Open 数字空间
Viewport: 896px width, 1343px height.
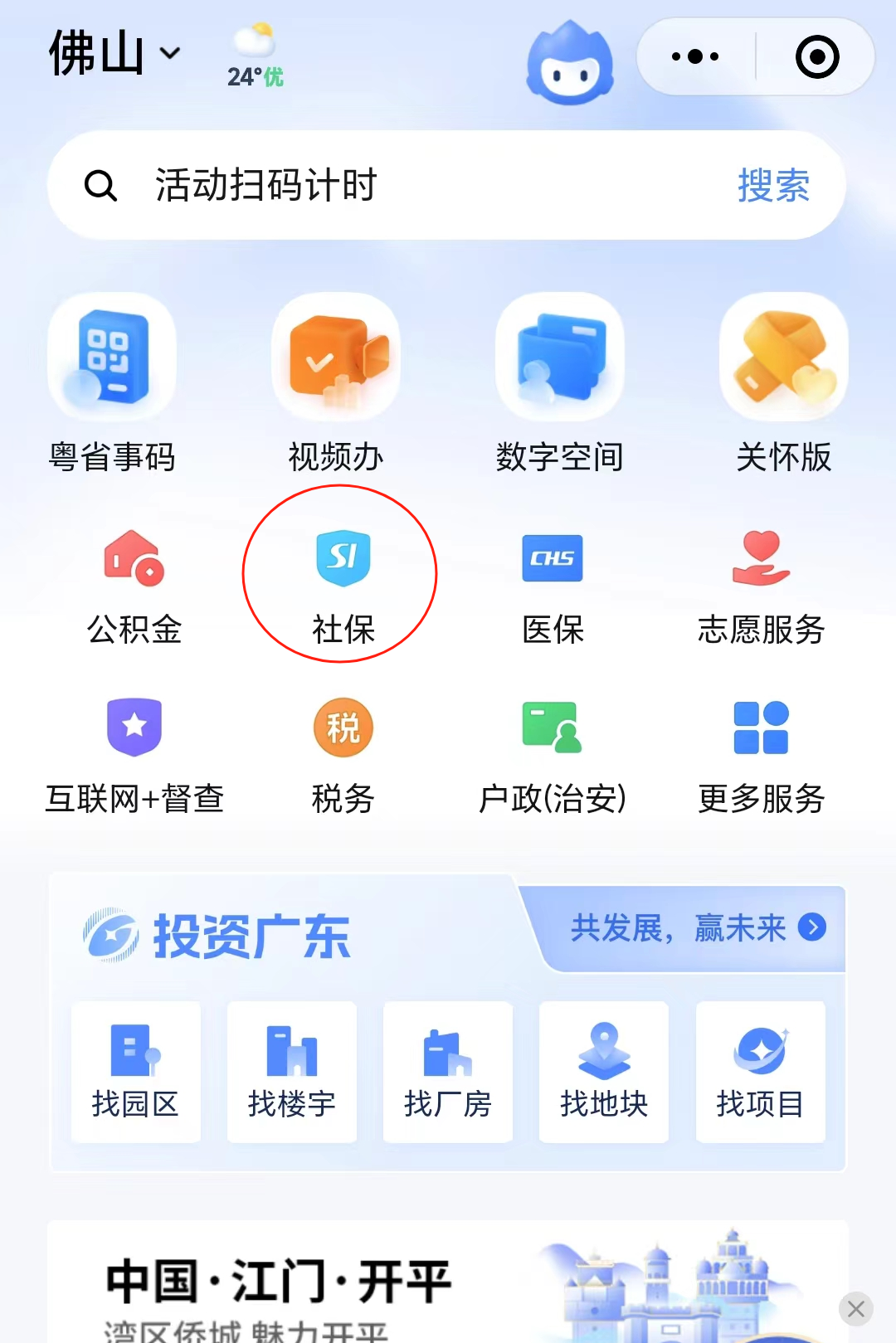pyautogui.click(x=560, y=382)
